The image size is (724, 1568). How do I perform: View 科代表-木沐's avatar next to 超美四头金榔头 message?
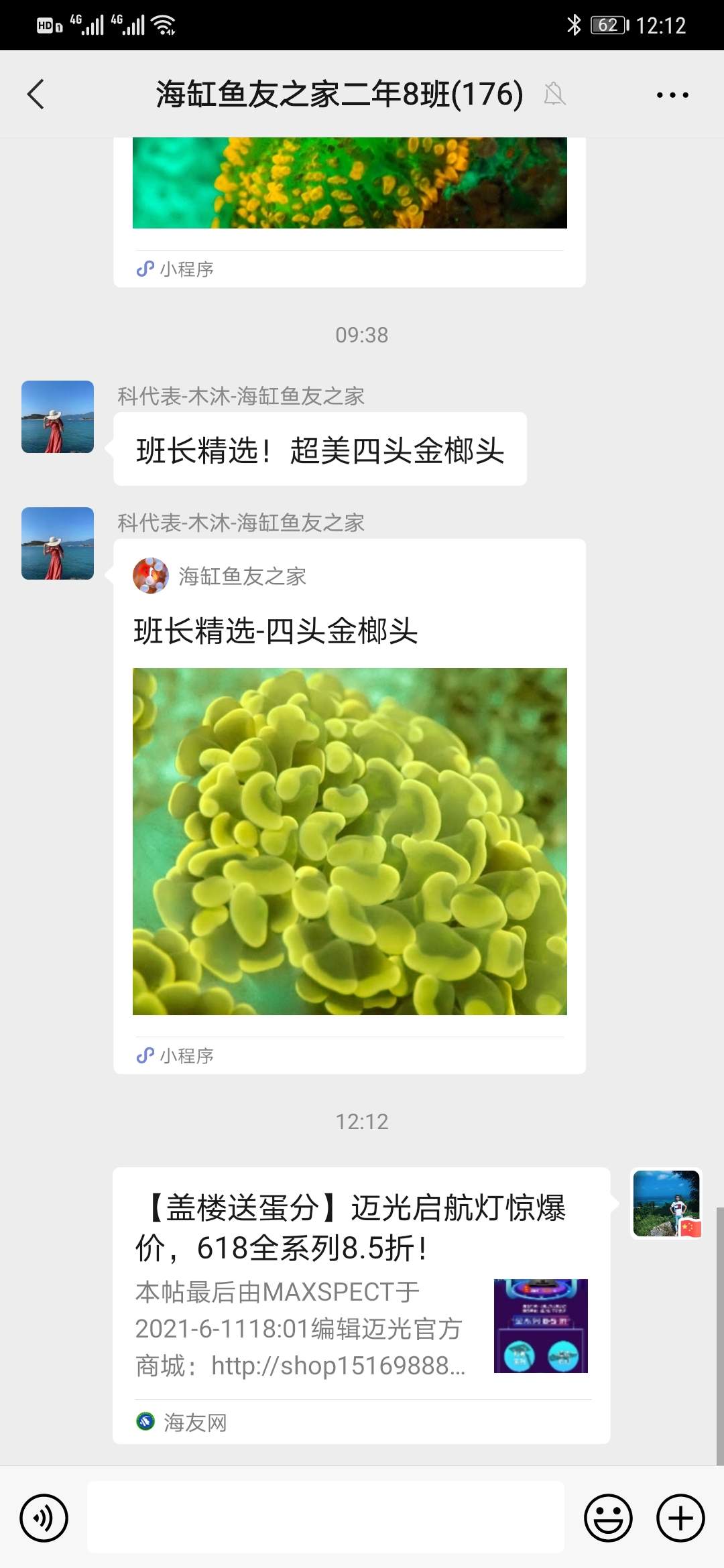point(58,417)
